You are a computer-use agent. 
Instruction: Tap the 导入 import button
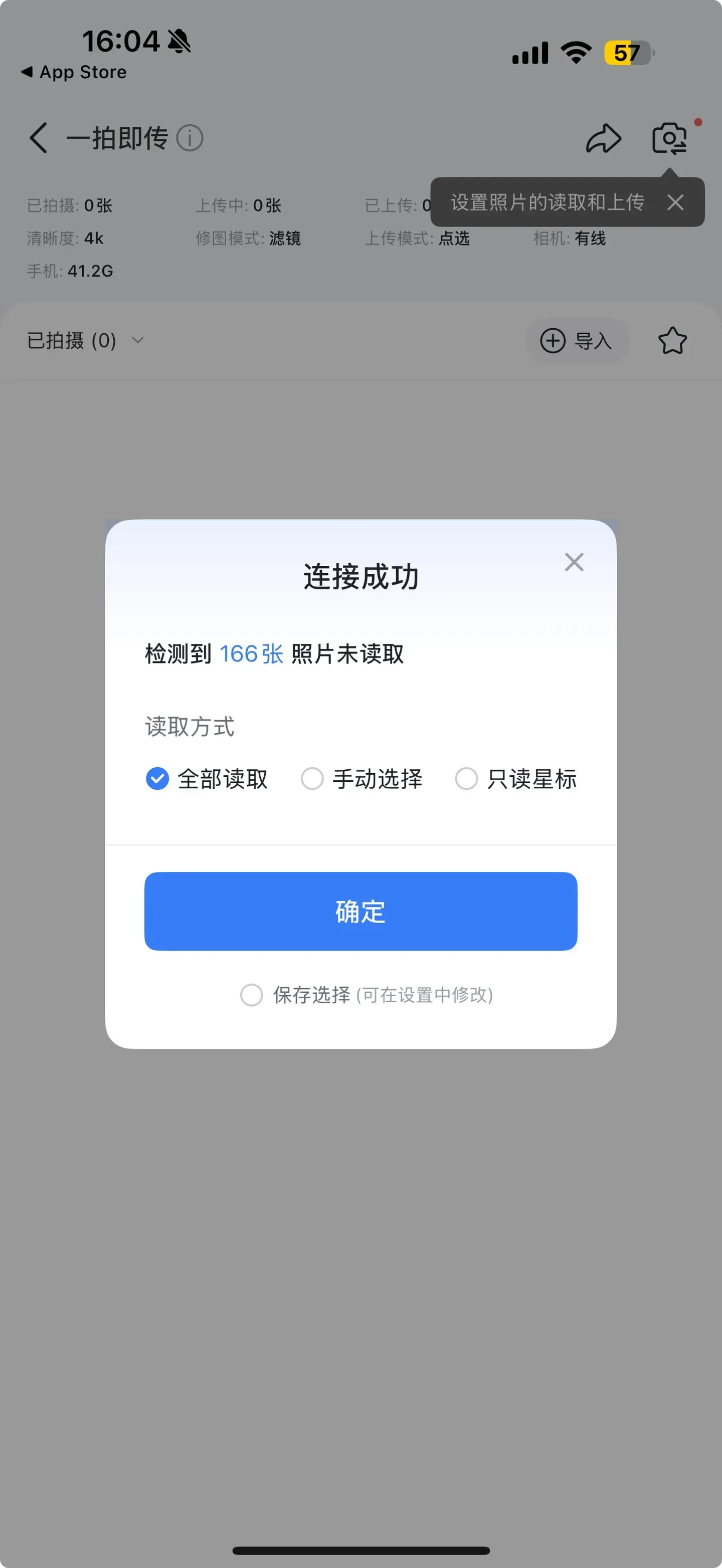577,341
